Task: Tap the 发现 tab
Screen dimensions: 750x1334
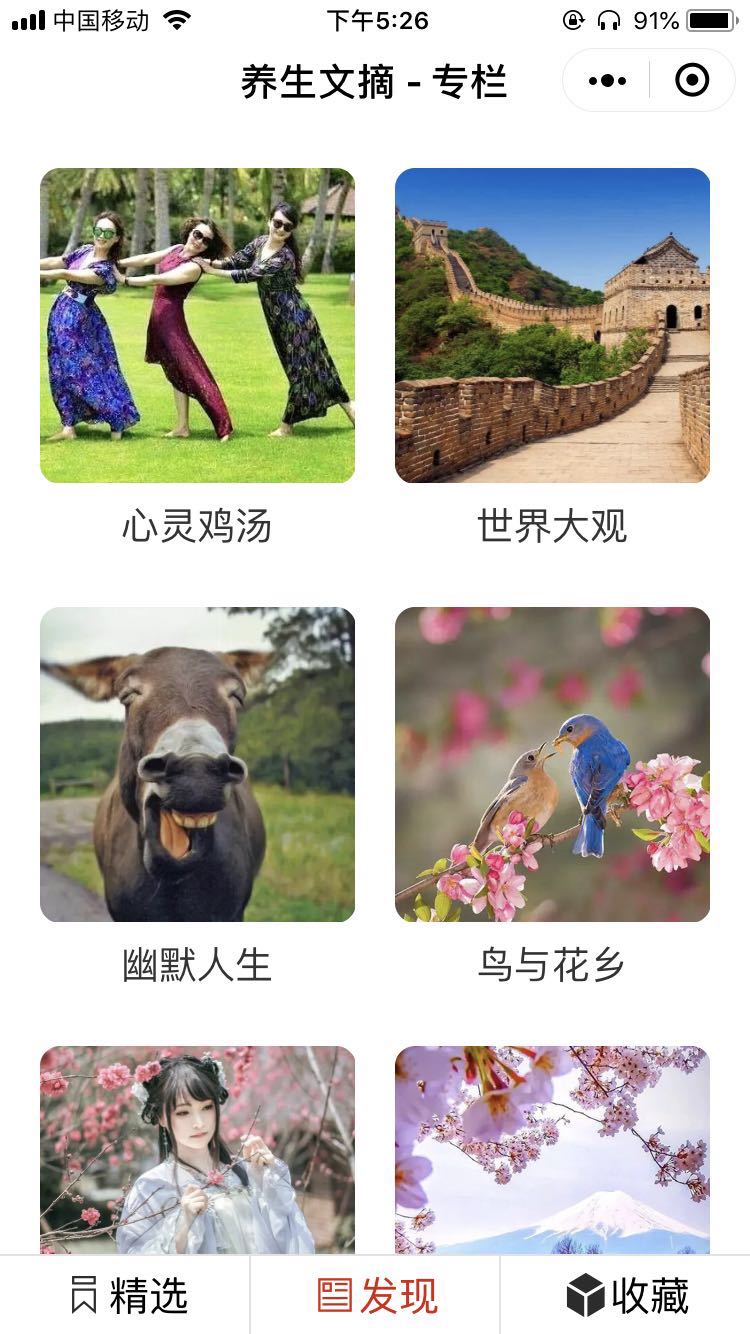Action: [375, 1296]
